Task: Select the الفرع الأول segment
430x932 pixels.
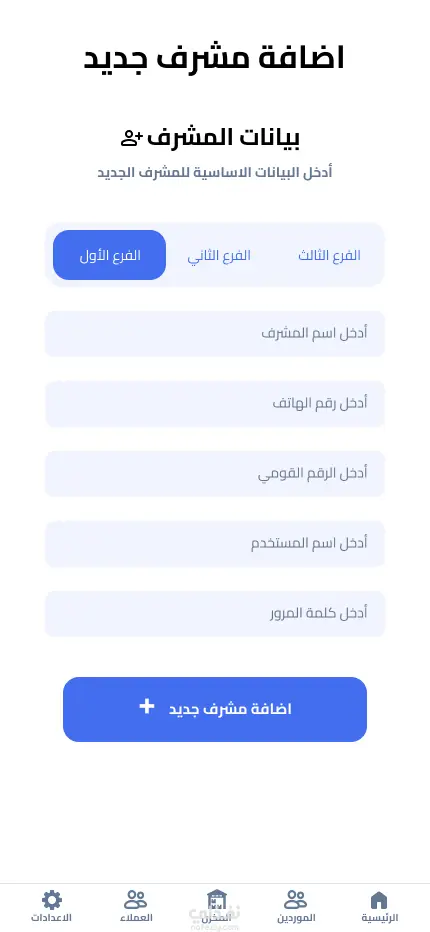Action: [x=109, y=255]
